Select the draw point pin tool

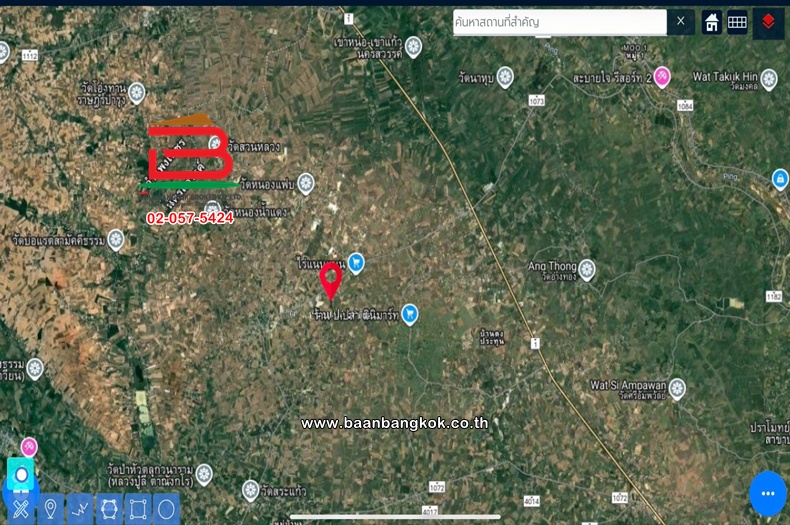point(50,509)
